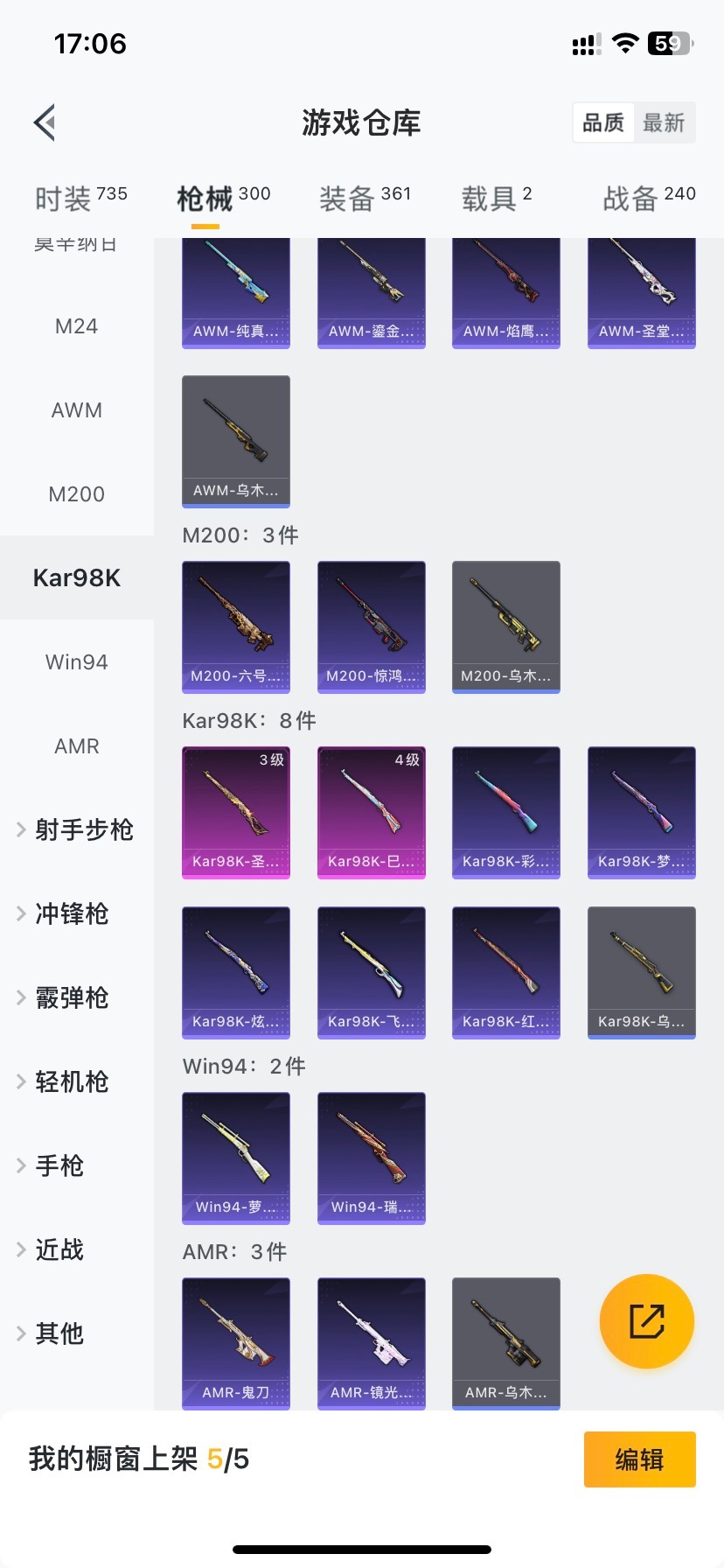The height and width of the screenshot is (1568, 724).
Task: Tap the orange share floating button
Action: [646, 1321]
